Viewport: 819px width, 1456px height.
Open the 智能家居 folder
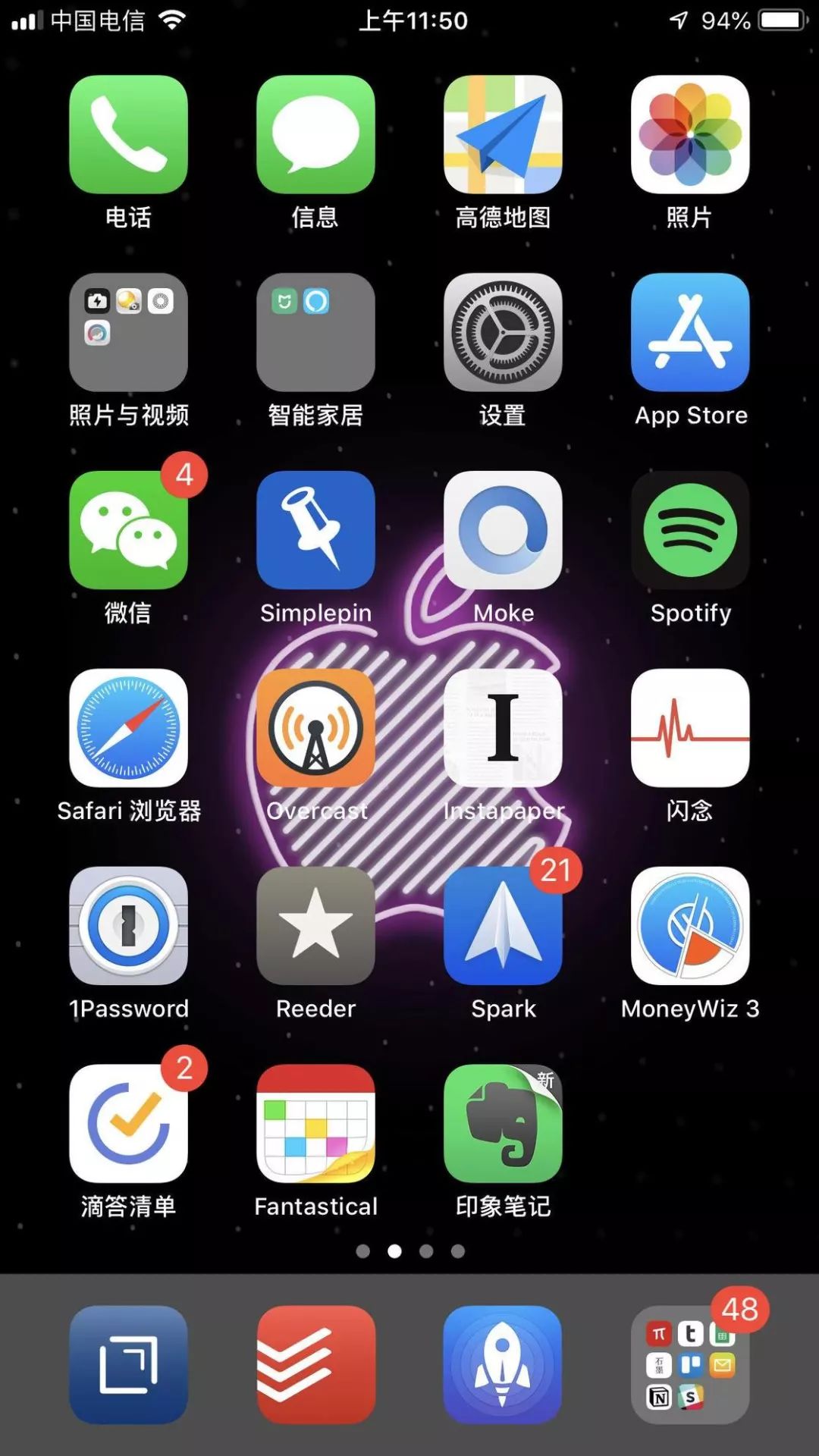click(x=315, y=332)
